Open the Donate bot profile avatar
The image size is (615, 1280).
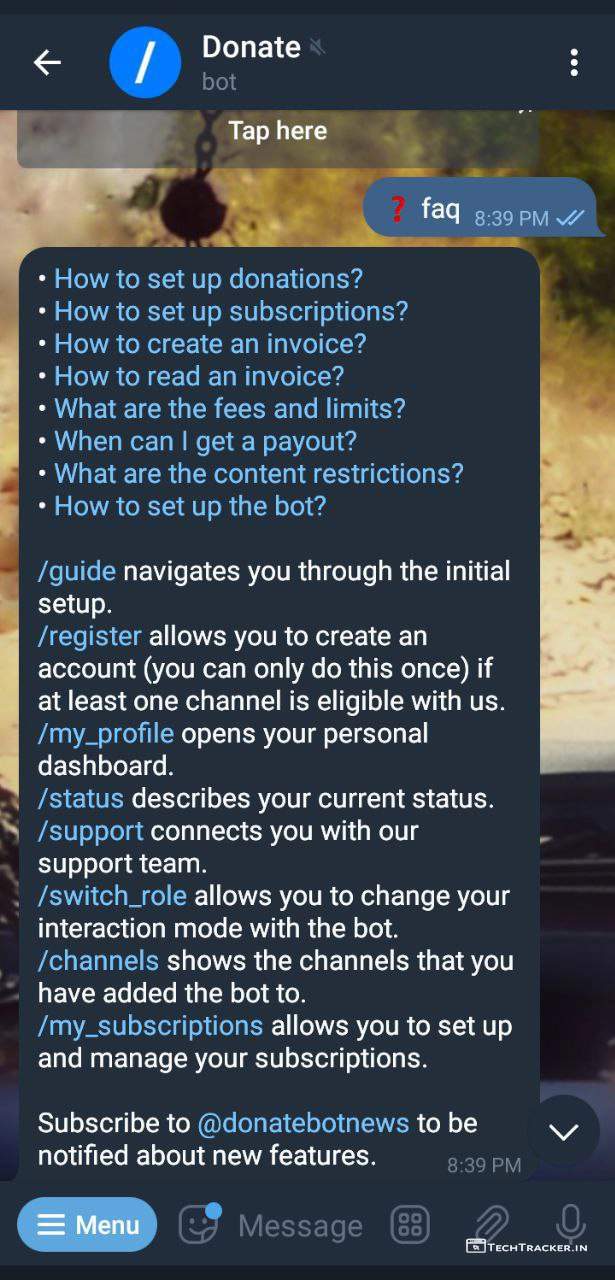145,62
